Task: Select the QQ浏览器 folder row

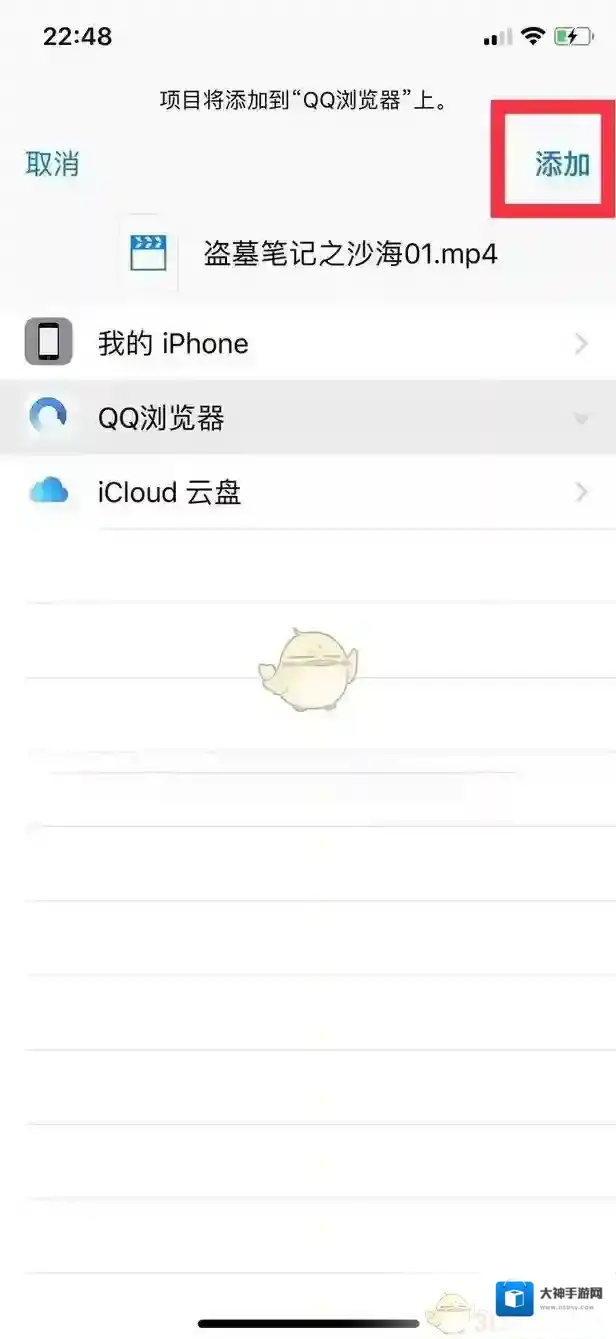Action: pyautogui.click(x=308, y=418)
